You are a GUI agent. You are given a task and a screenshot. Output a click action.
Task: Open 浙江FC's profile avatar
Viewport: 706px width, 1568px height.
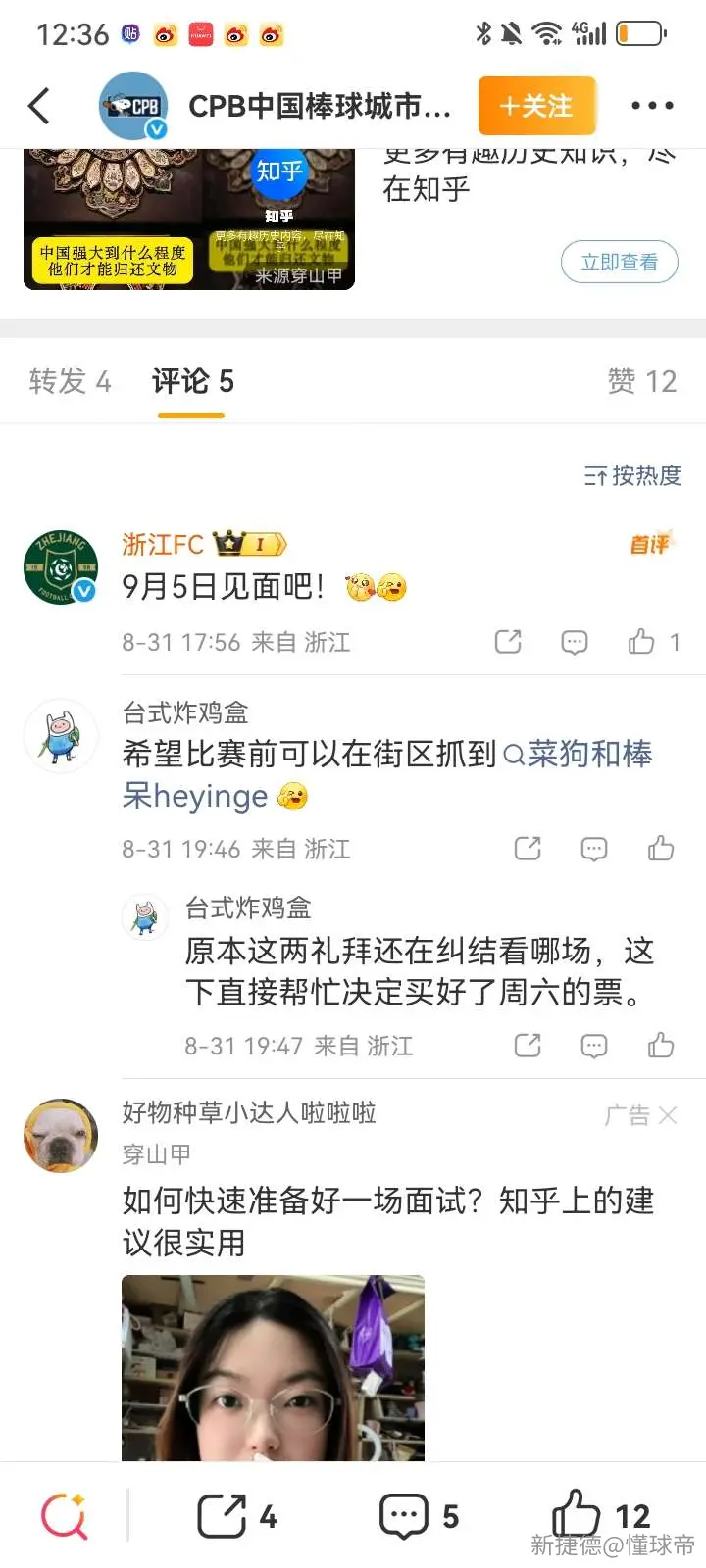[60, 566]
